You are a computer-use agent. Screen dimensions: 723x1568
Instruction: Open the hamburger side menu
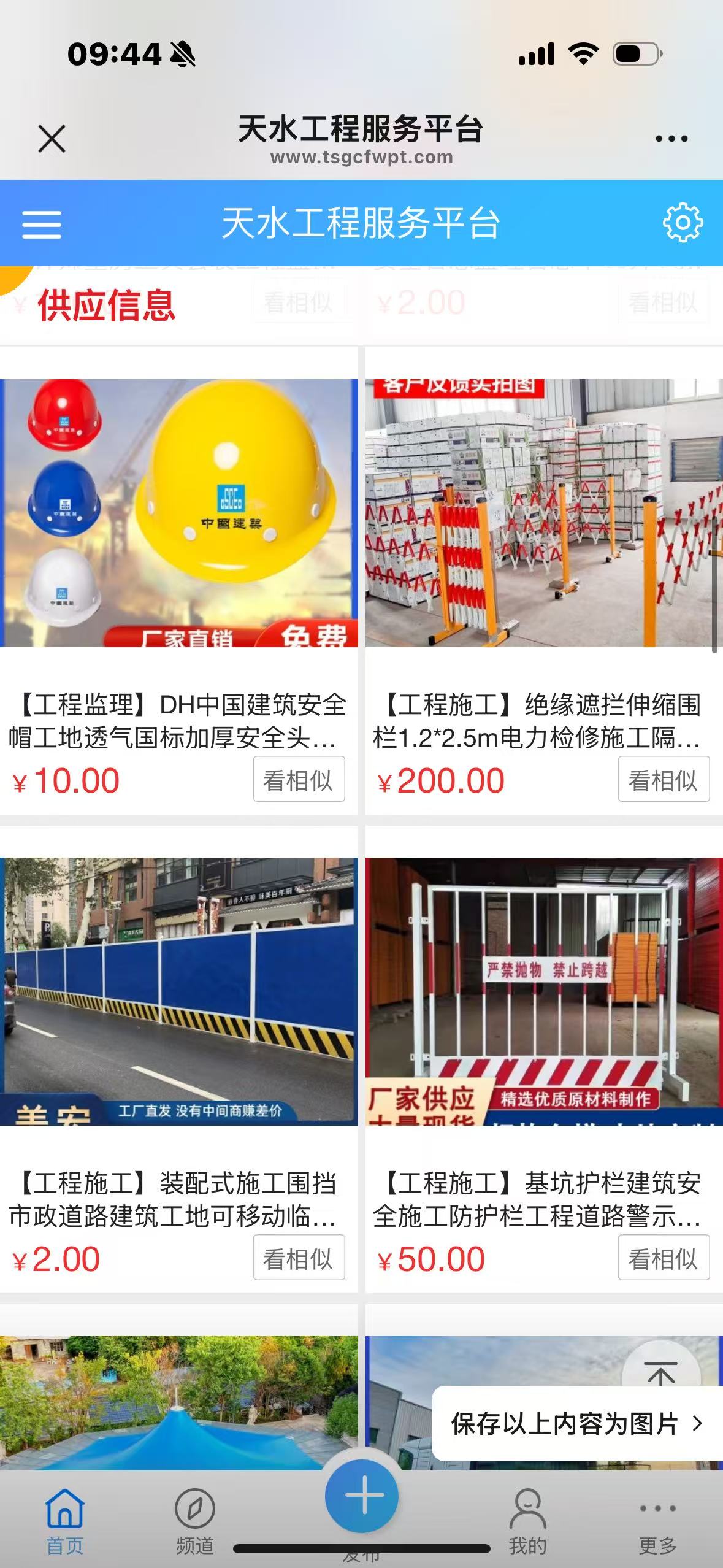[x=42, y=224]
